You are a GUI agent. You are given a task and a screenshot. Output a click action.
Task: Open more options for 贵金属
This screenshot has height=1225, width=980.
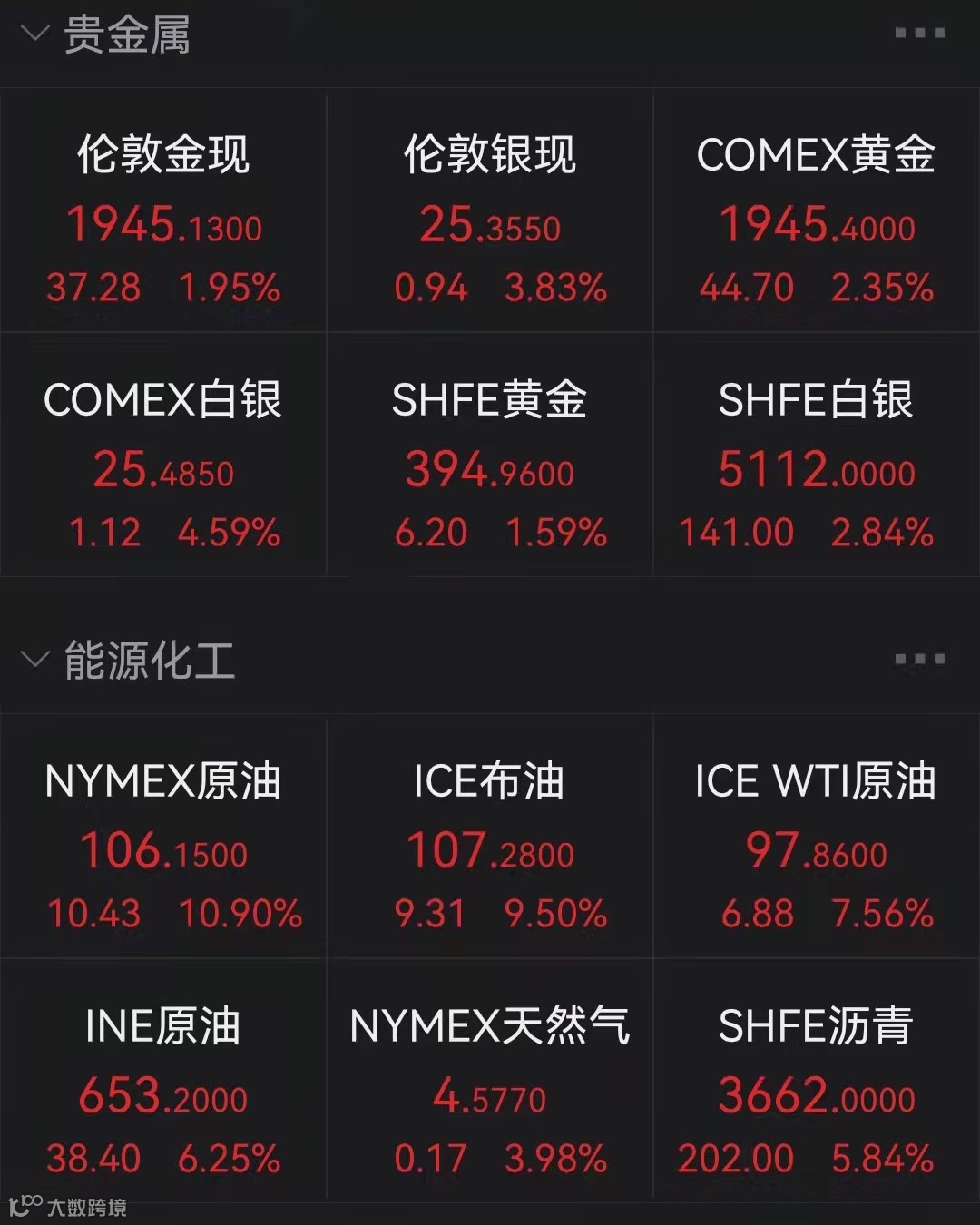point(919,33)
